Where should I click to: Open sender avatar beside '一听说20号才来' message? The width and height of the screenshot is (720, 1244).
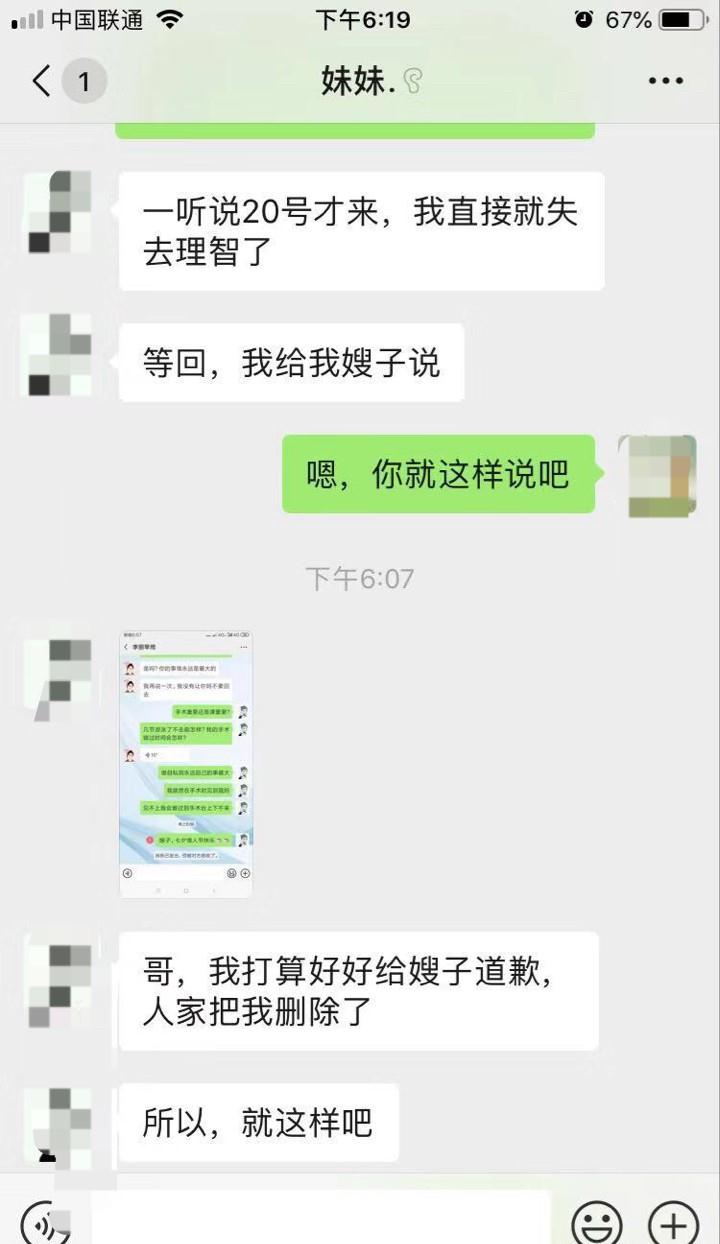click(x=57, y=212)
